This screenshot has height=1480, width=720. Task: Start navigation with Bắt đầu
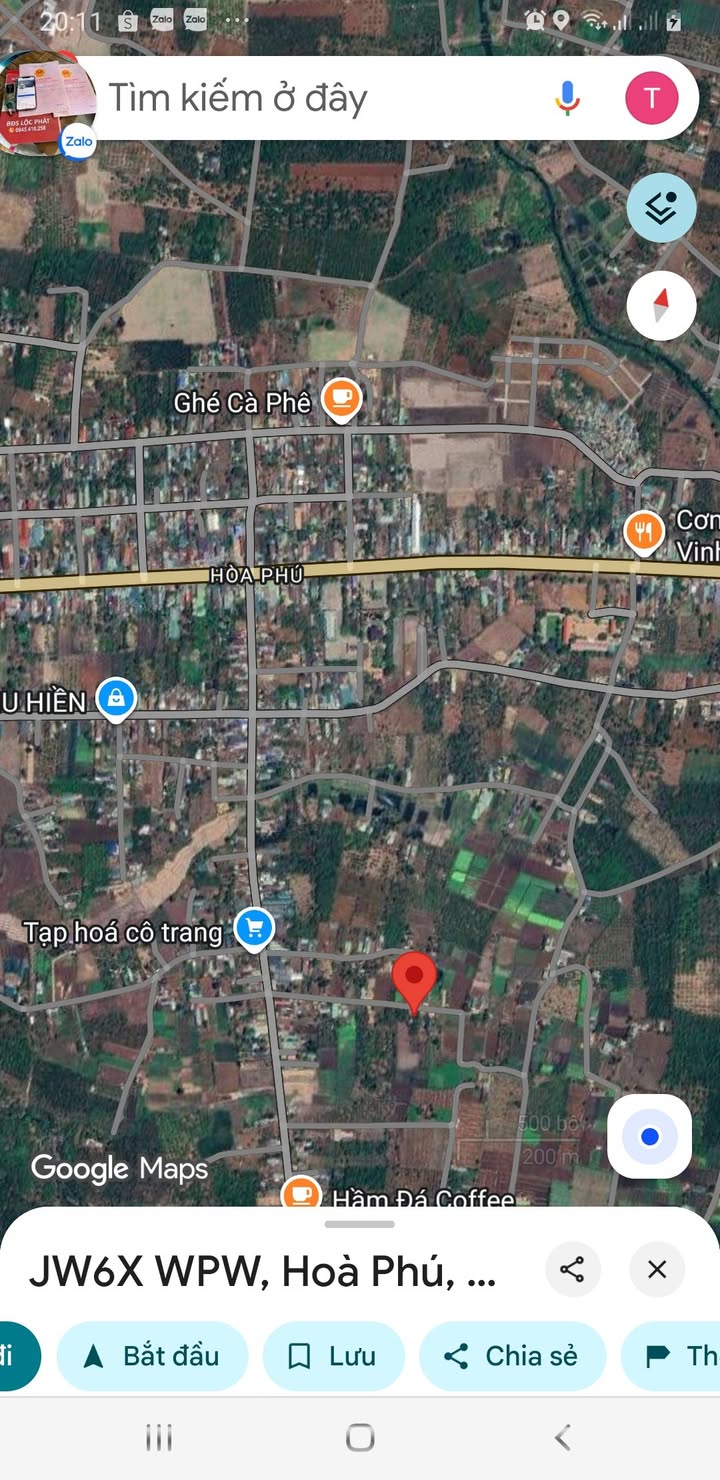[152, 1356]
